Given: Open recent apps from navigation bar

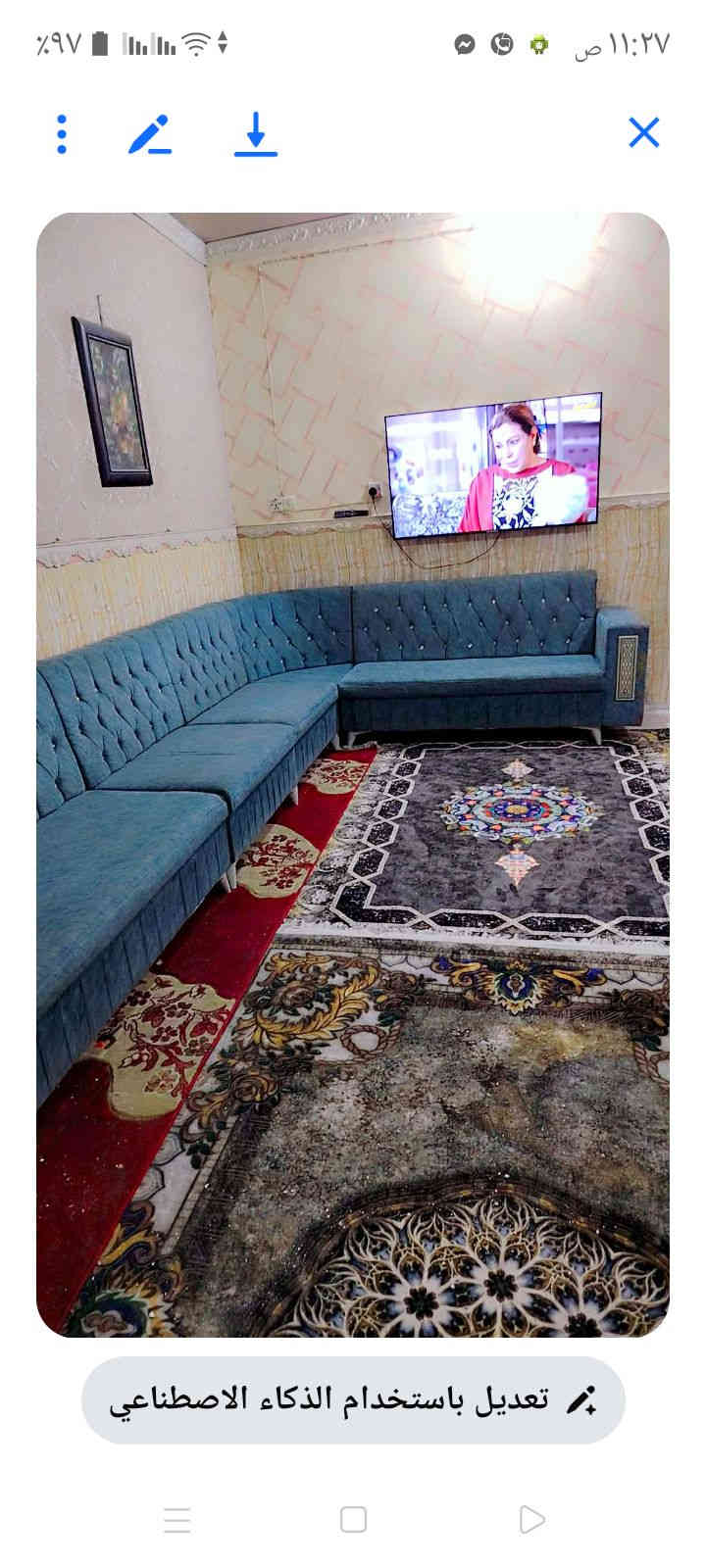Looking at the screenshot, I should (177, 1520).
